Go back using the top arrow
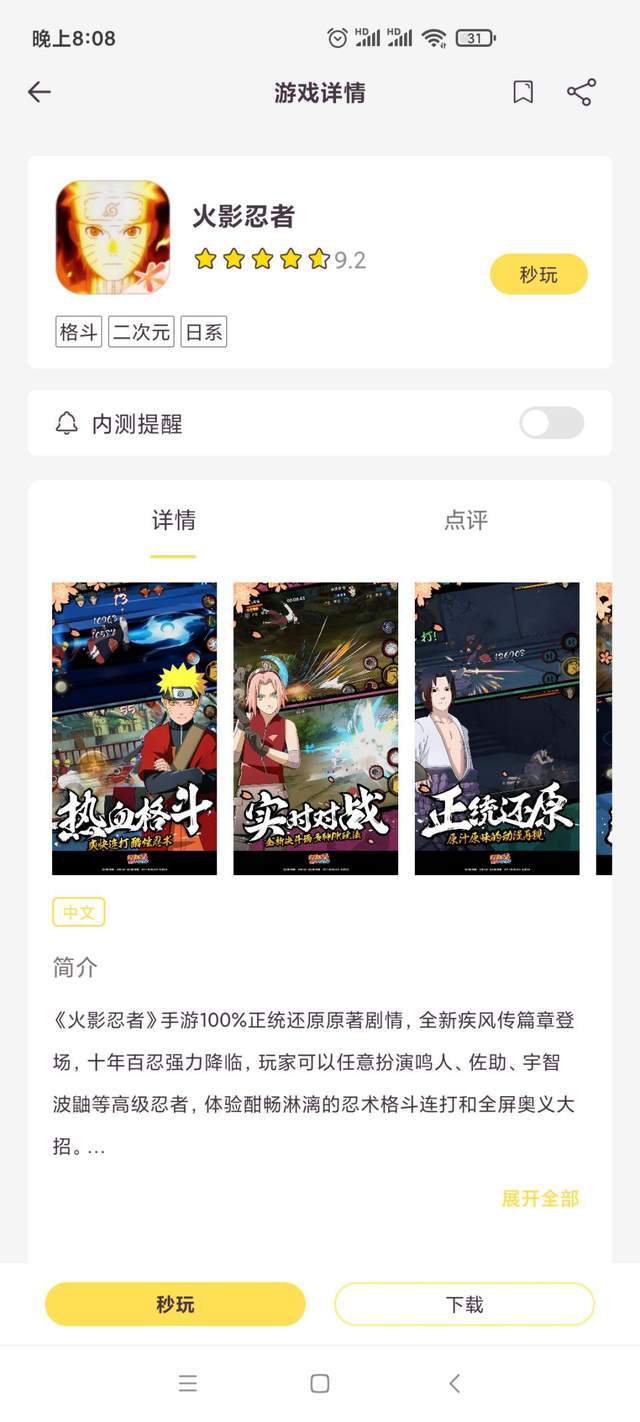This screenshot has height=1422, width=640. 39,93
